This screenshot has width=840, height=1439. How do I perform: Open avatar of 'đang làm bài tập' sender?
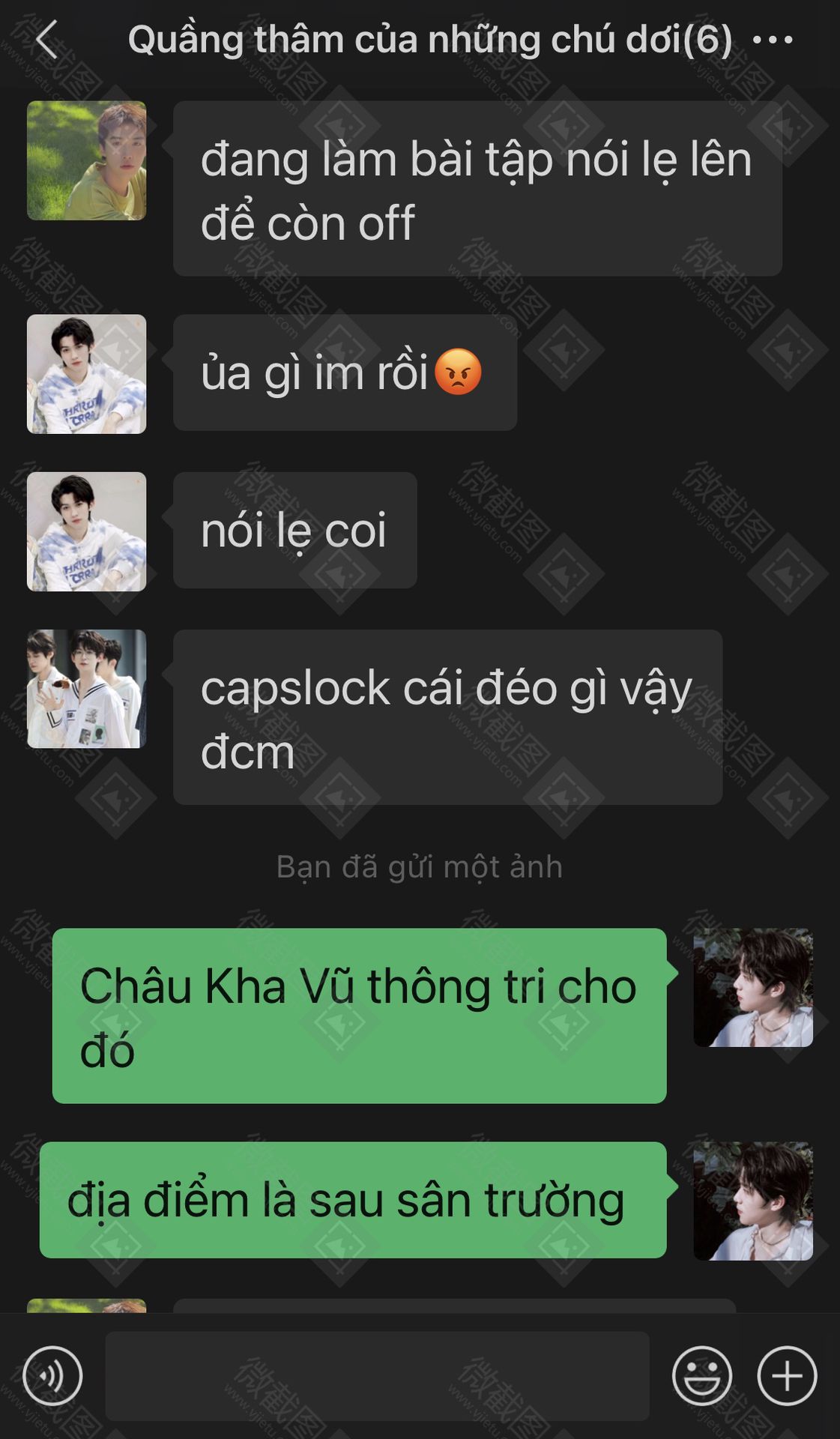[87, 160]
